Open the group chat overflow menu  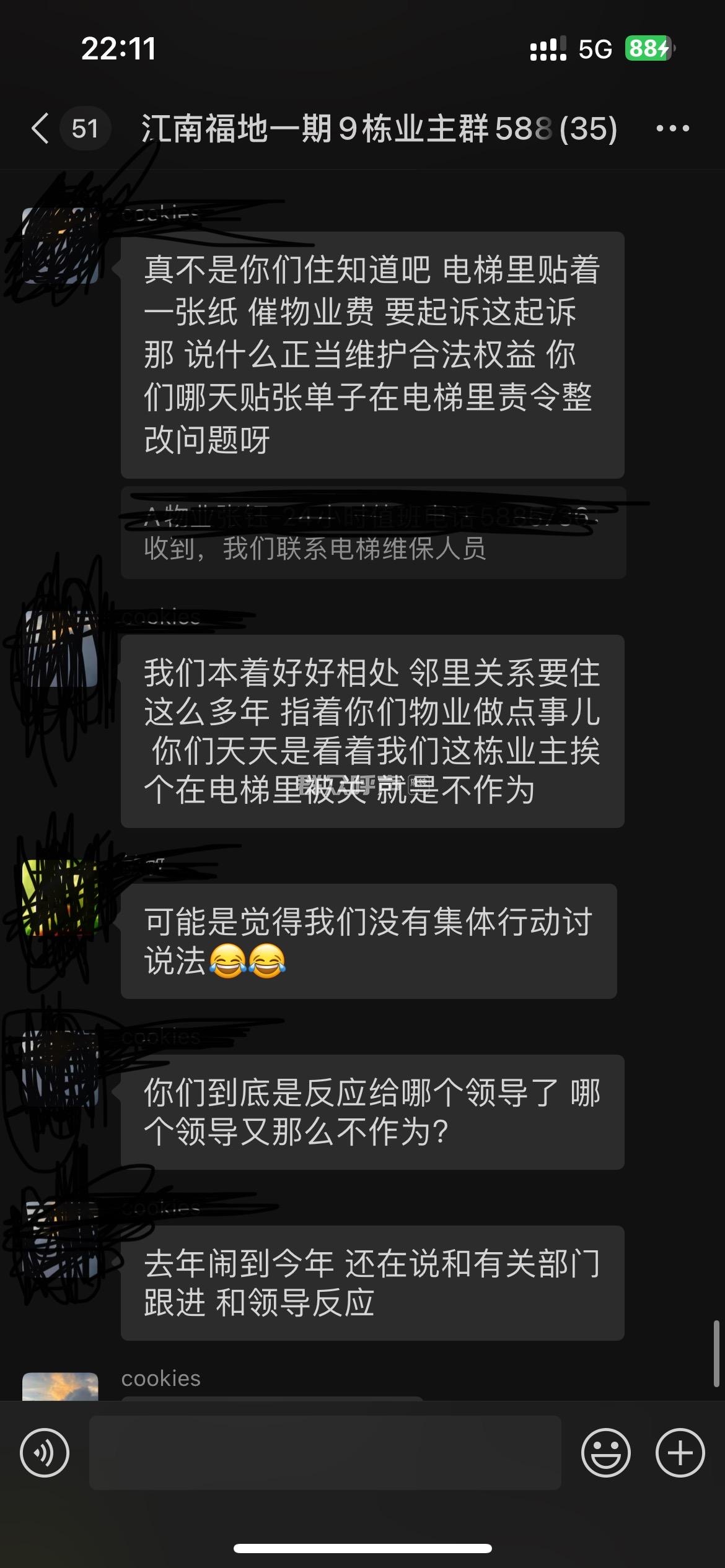pyautogui.click(x=672, y=129)
